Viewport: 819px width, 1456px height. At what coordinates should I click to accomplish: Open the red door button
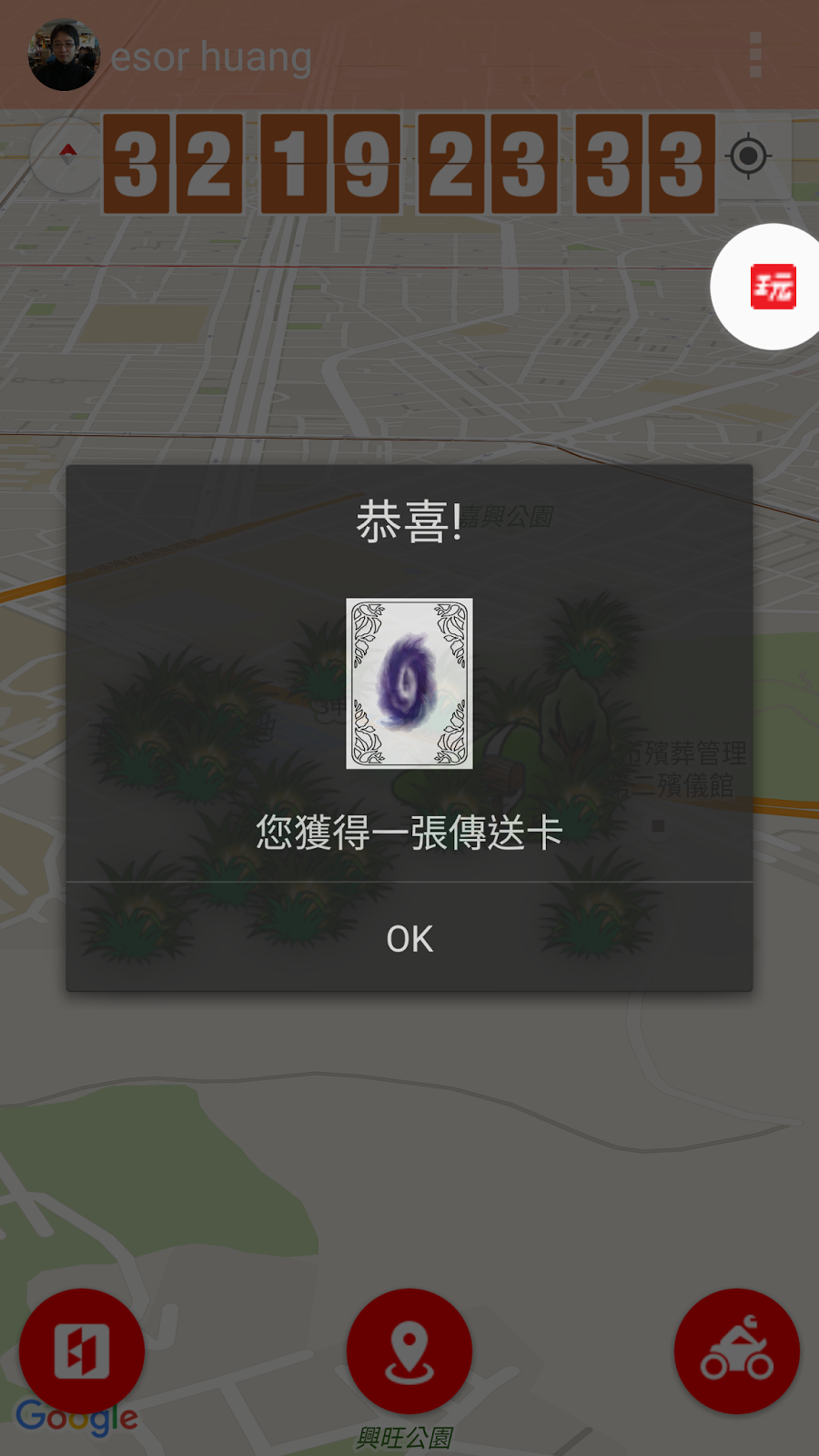82,1351
